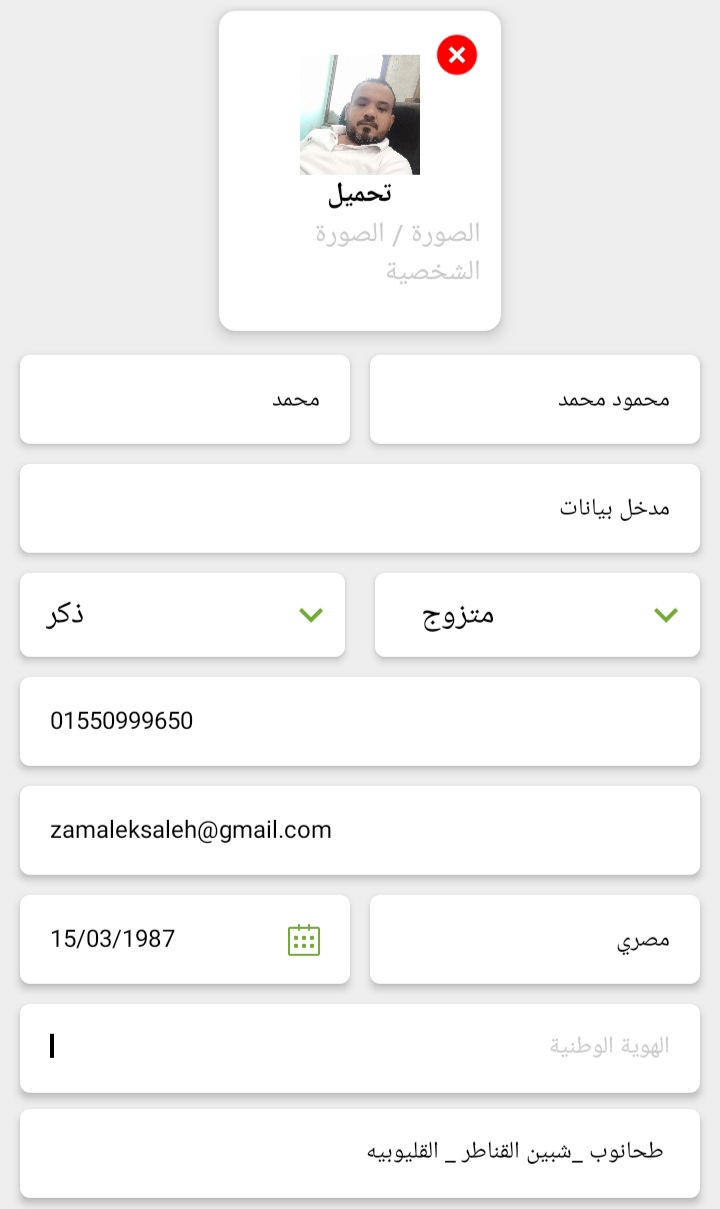Edit the nationality field مصري
Screen dimensions: 720x1209
535,939
